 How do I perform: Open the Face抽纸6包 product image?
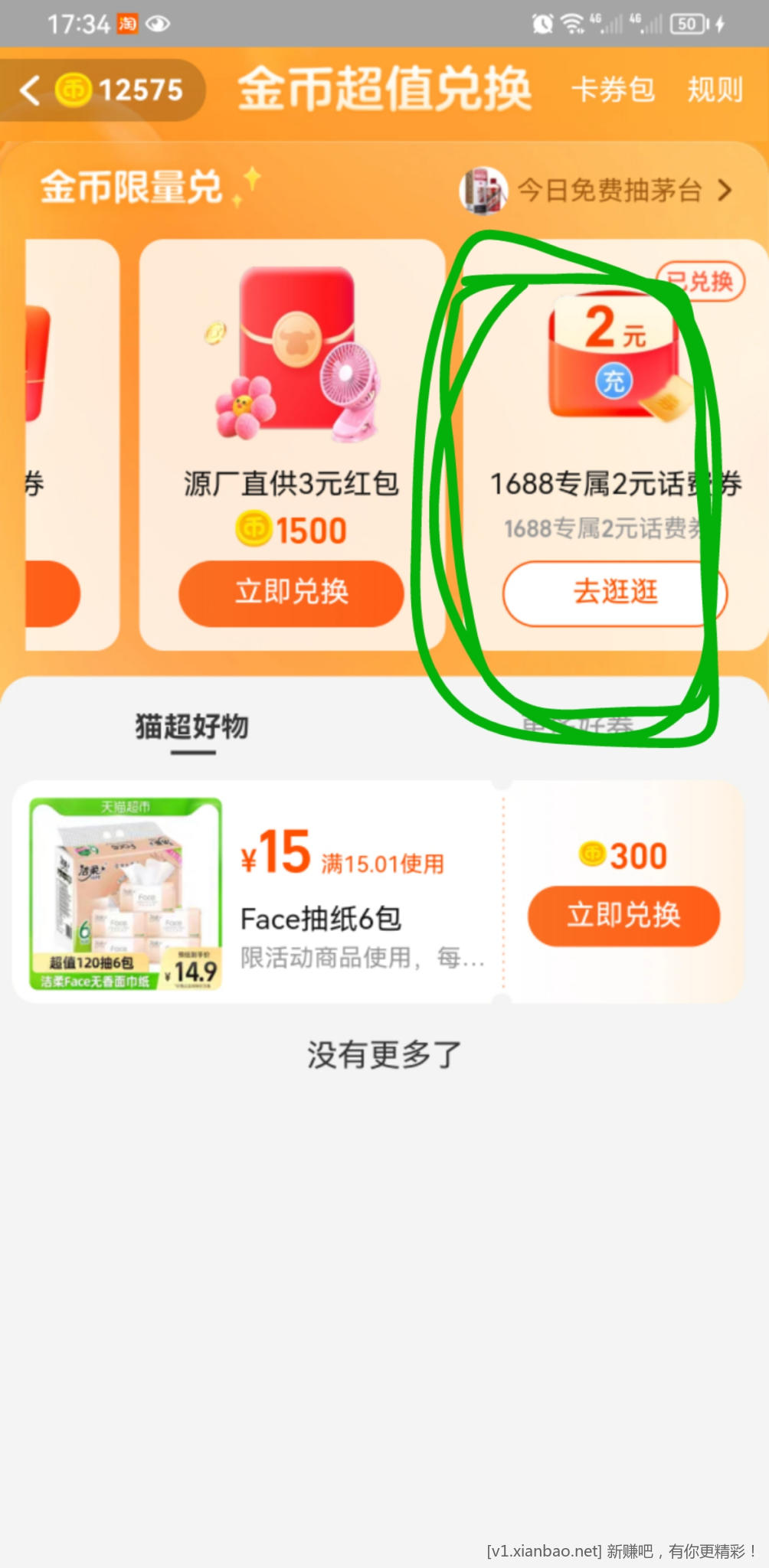pos(126,893)
